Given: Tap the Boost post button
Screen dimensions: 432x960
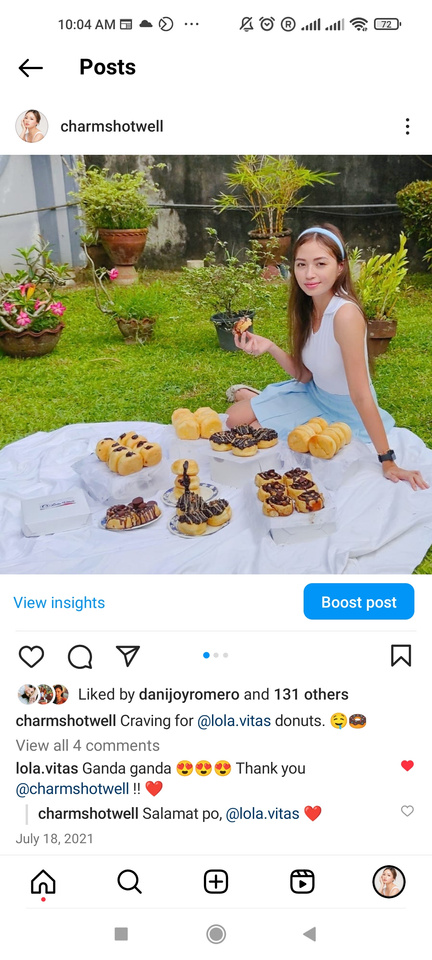Looking at the screenshot, I should pyautogui.click(x=359, y=602).
